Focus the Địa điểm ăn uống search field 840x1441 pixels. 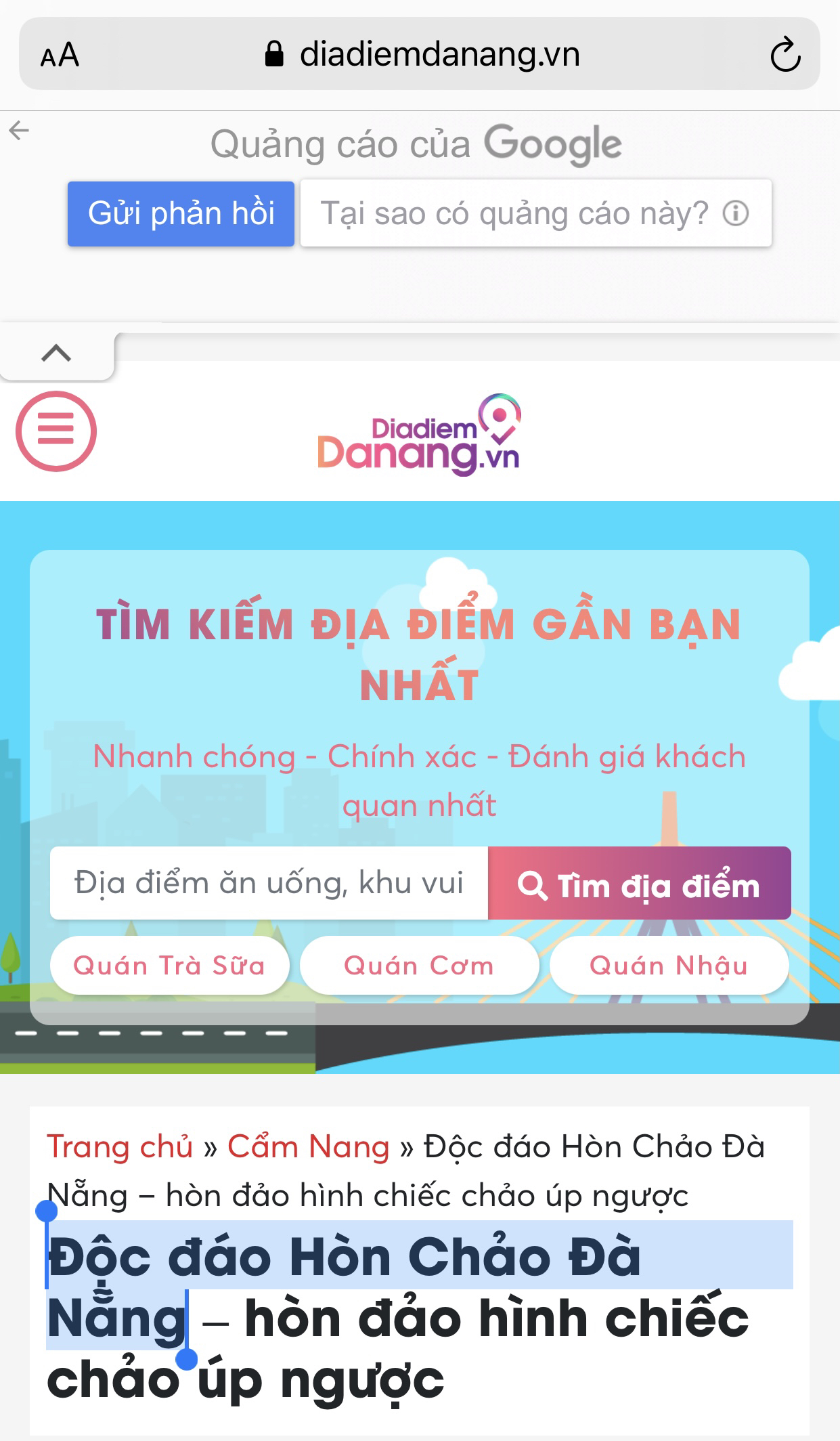269,883
